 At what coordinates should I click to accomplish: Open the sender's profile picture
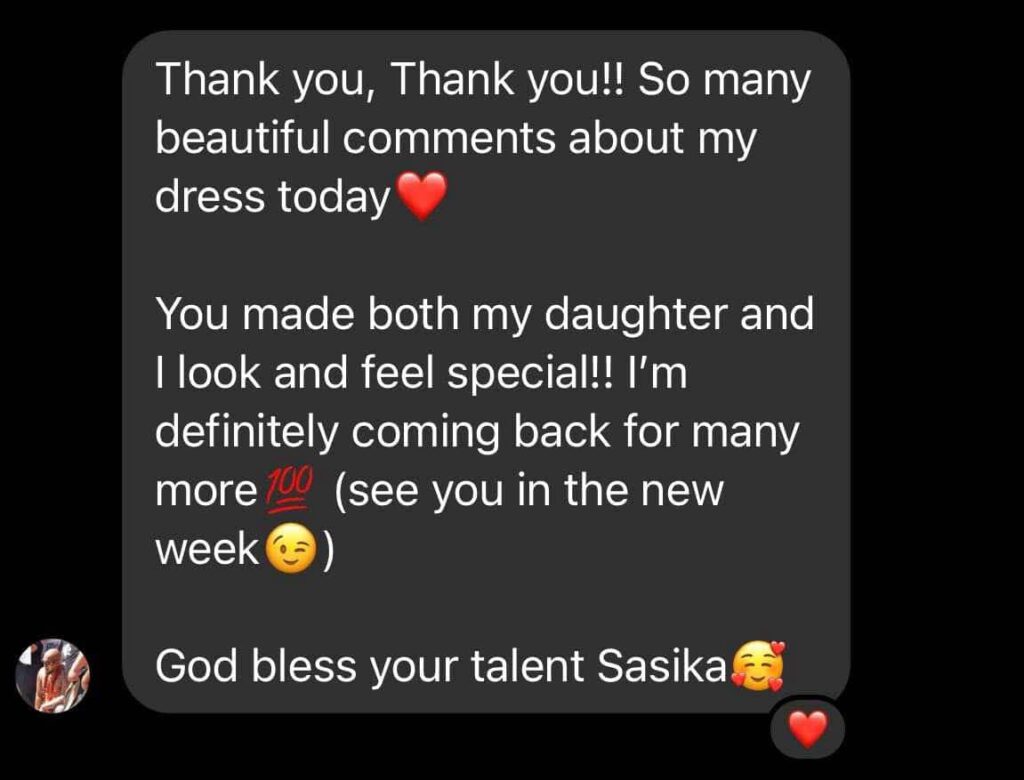[x=53, y=675]
